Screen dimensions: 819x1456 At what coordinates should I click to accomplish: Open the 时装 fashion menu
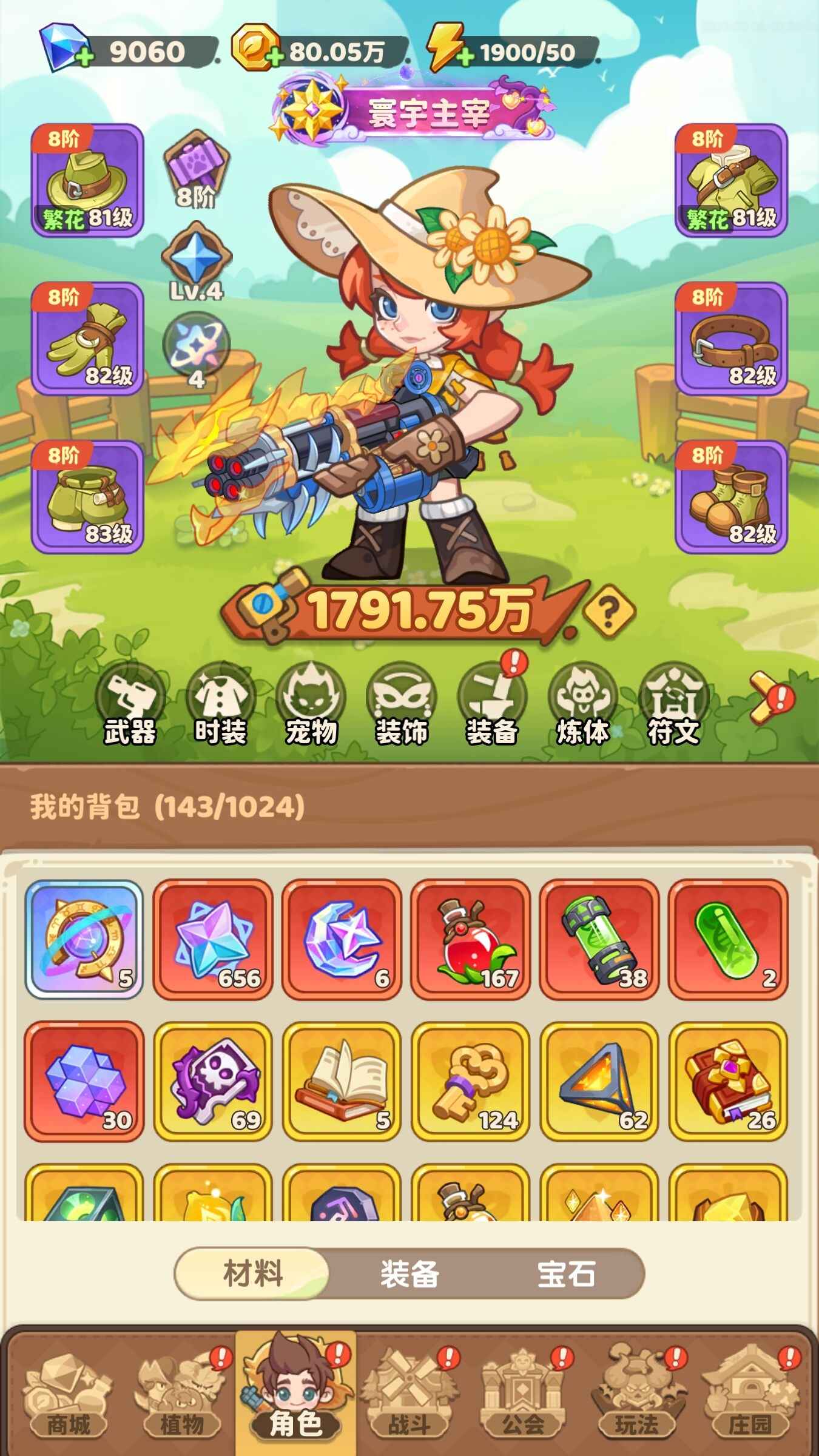click(220, 704)
